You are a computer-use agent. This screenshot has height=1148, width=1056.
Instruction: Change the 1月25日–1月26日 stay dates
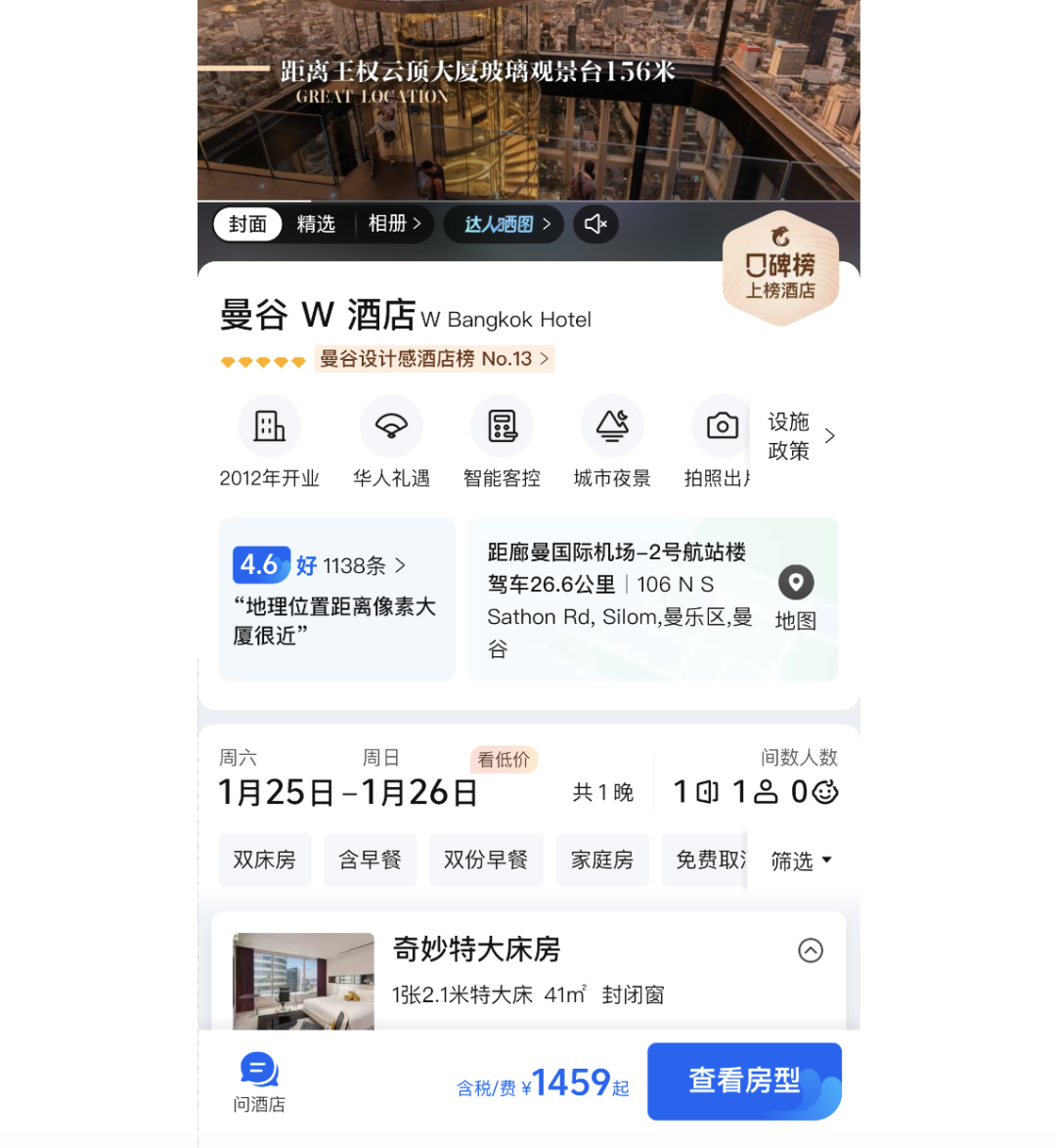pyautogui.click(x=347, y=791)
